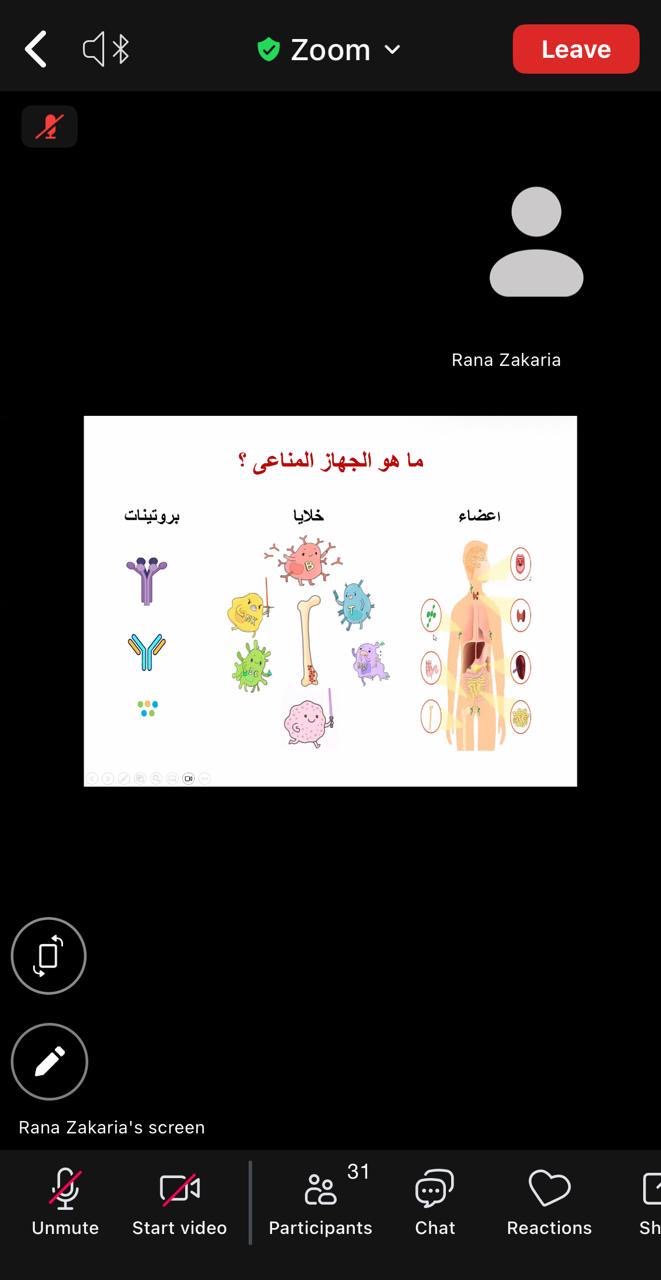661x1280 pixels.
Task: Unmute your microphone
Action: pos(65,1203)
